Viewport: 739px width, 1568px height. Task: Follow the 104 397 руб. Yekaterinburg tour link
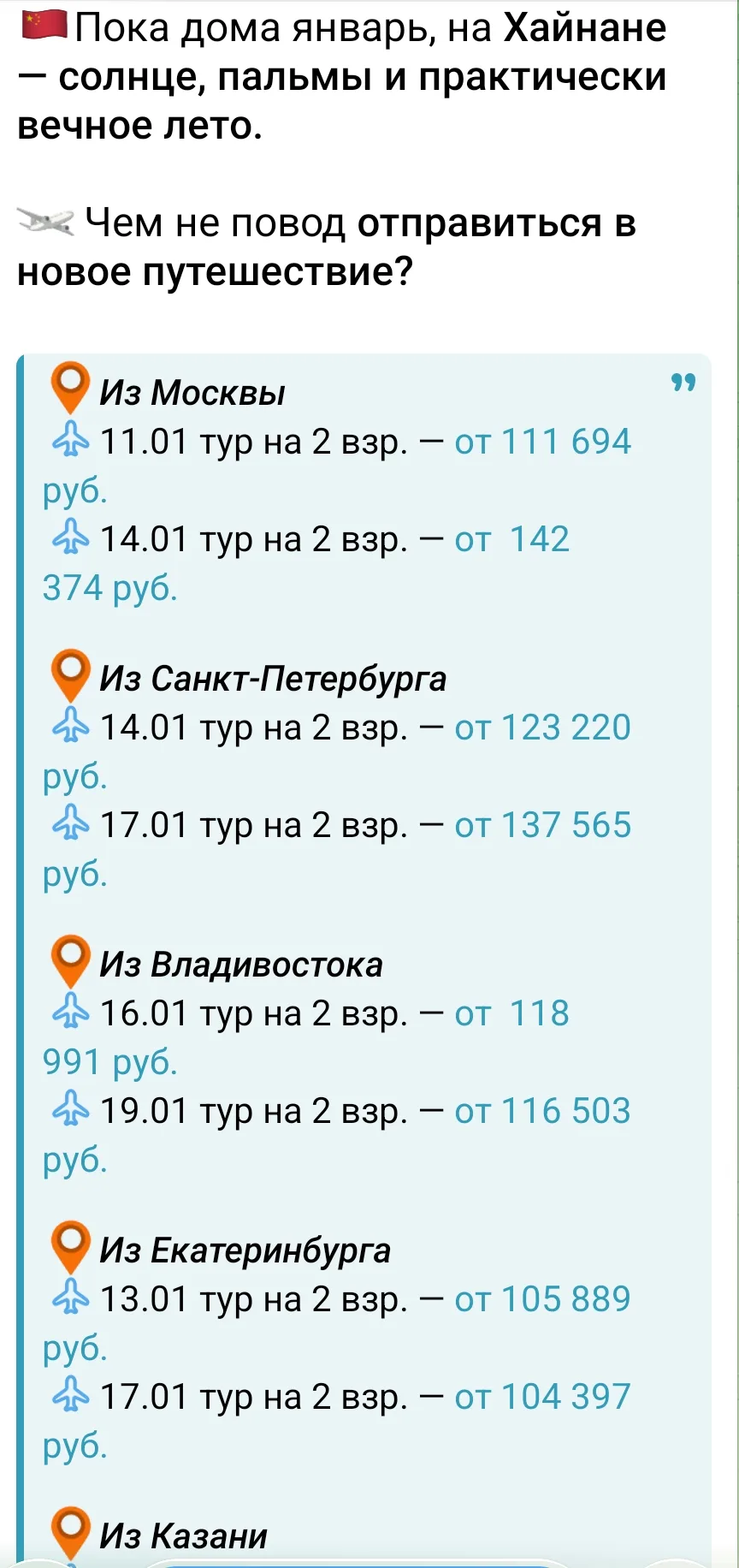[x=542, y=1398]
